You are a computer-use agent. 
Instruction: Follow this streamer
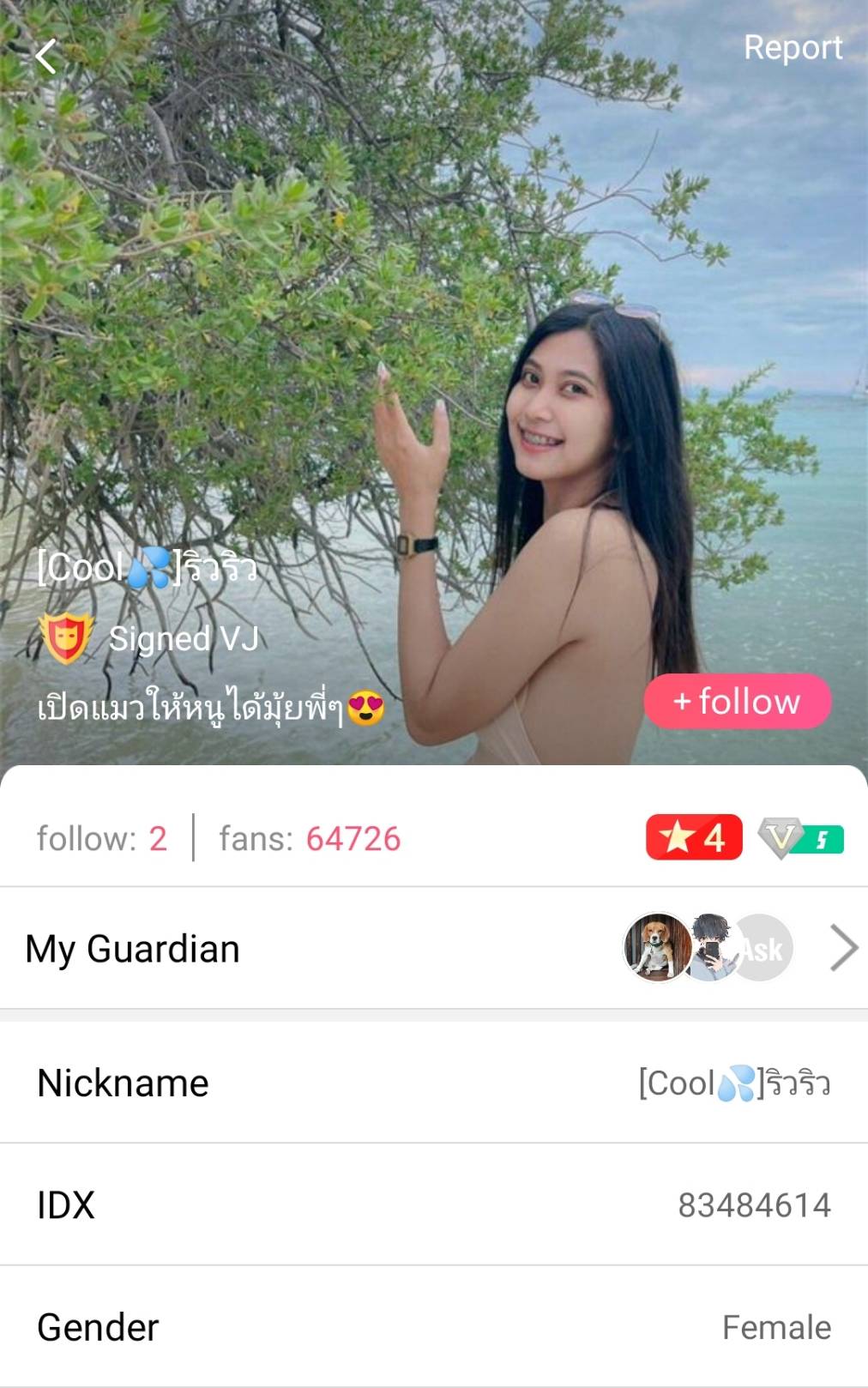[x=738, y=702]
